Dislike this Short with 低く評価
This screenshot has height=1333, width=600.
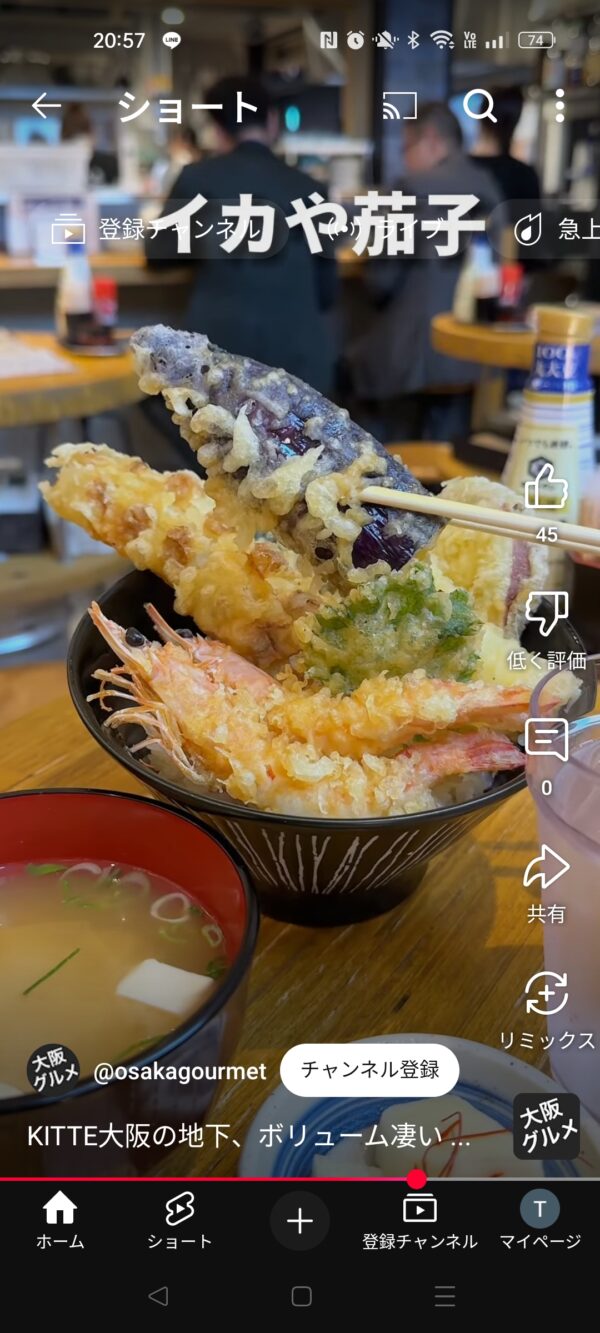click(x=546, y=616)
